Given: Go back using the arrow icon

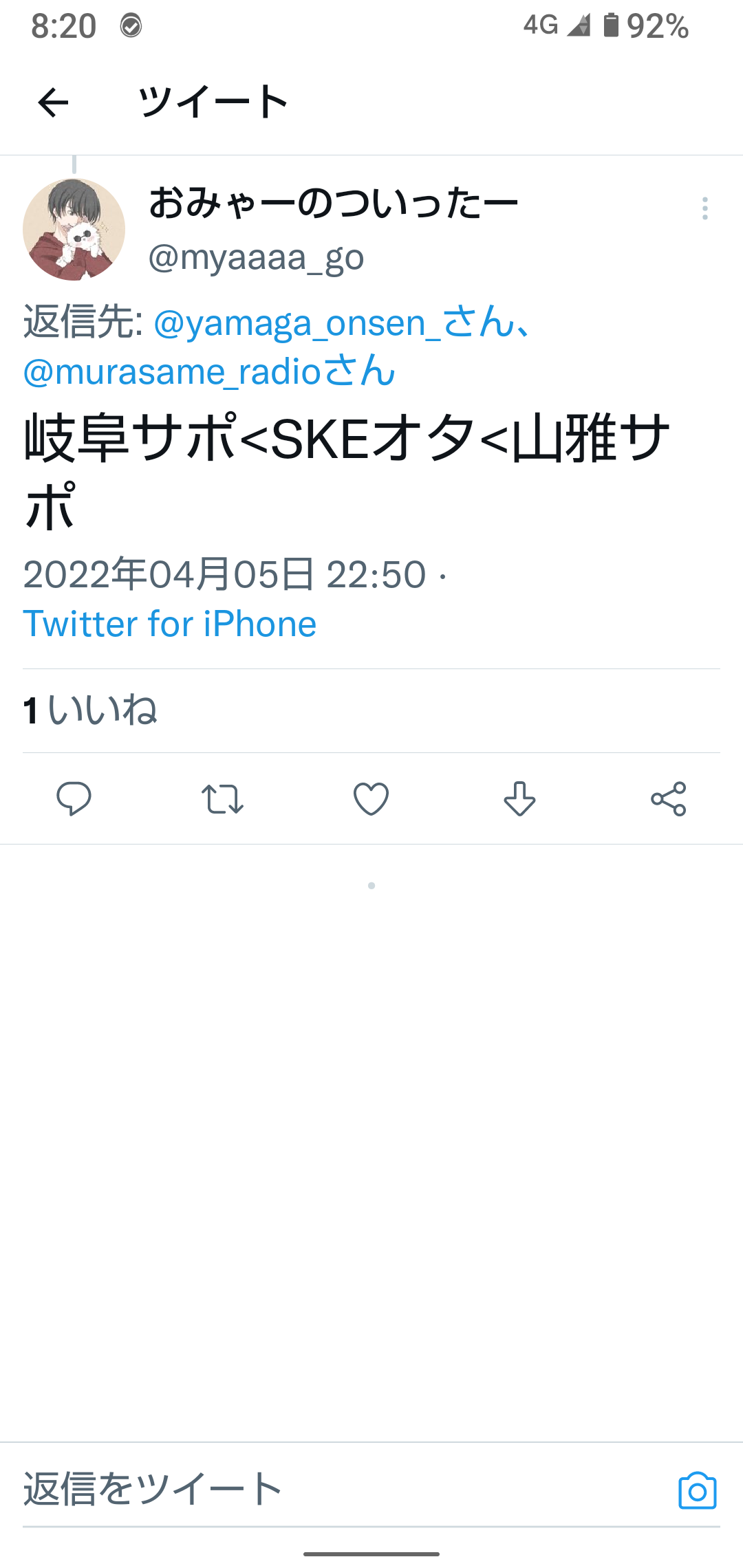Looking at the screenshot, I should tap(53, 103).
